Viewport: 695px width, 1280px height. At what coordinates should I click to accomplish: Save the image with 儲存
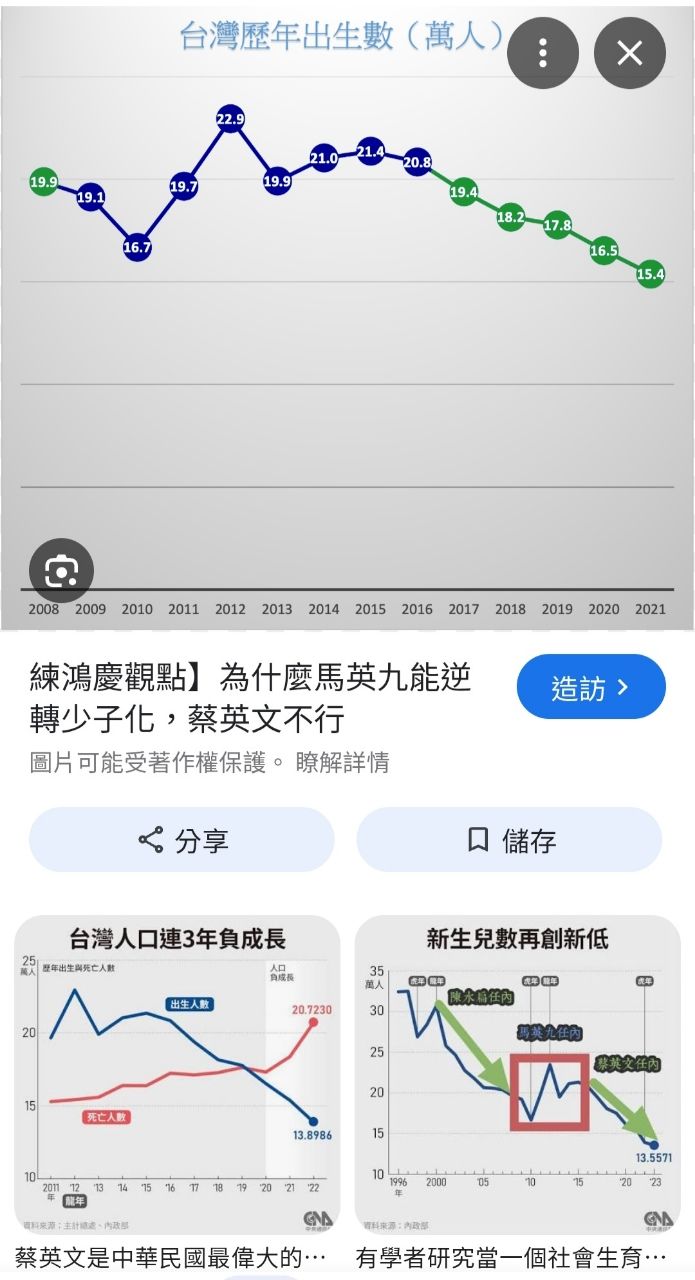tap(510, 840)
